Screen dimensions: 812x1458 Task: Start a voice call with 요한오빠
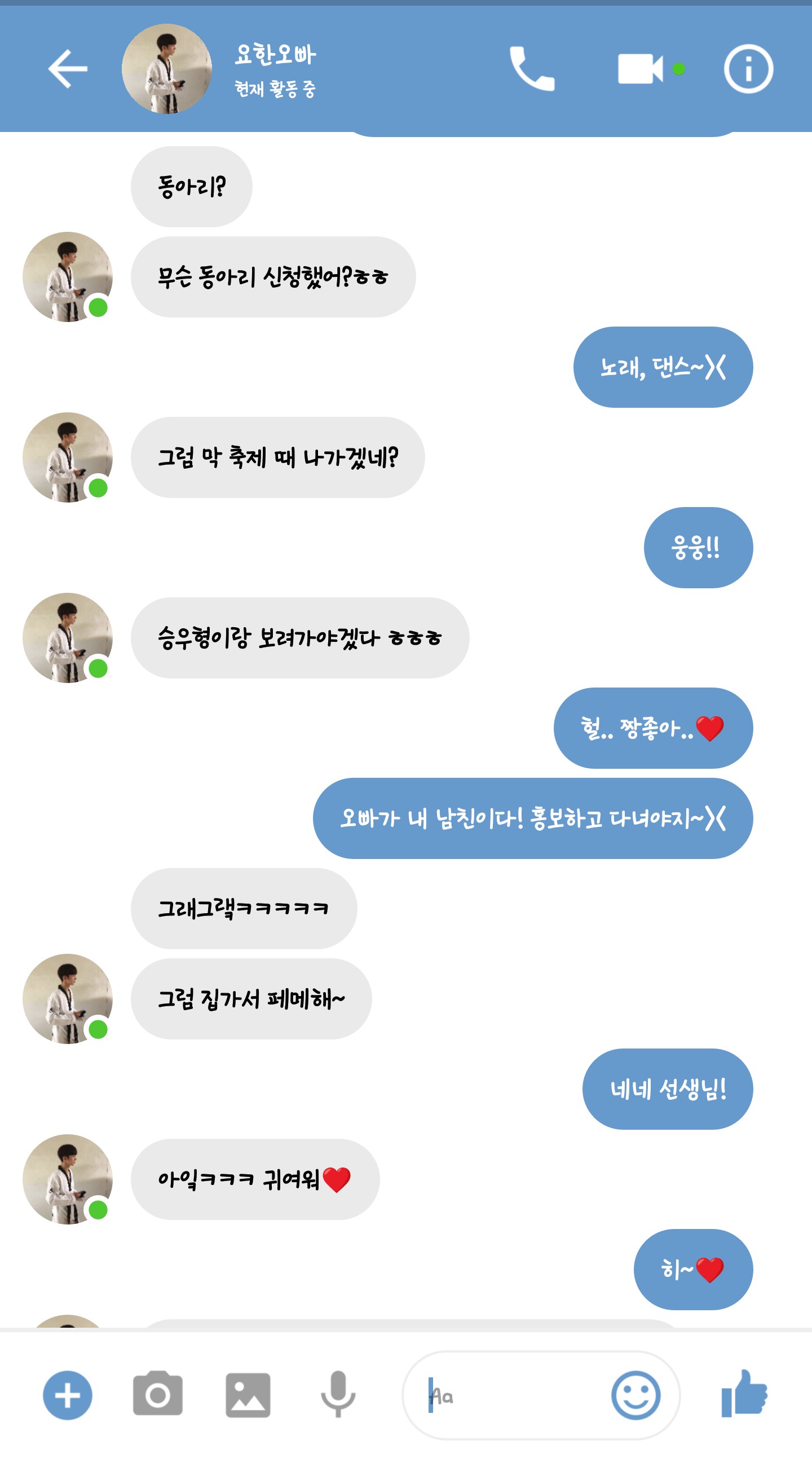pos(531,69)
